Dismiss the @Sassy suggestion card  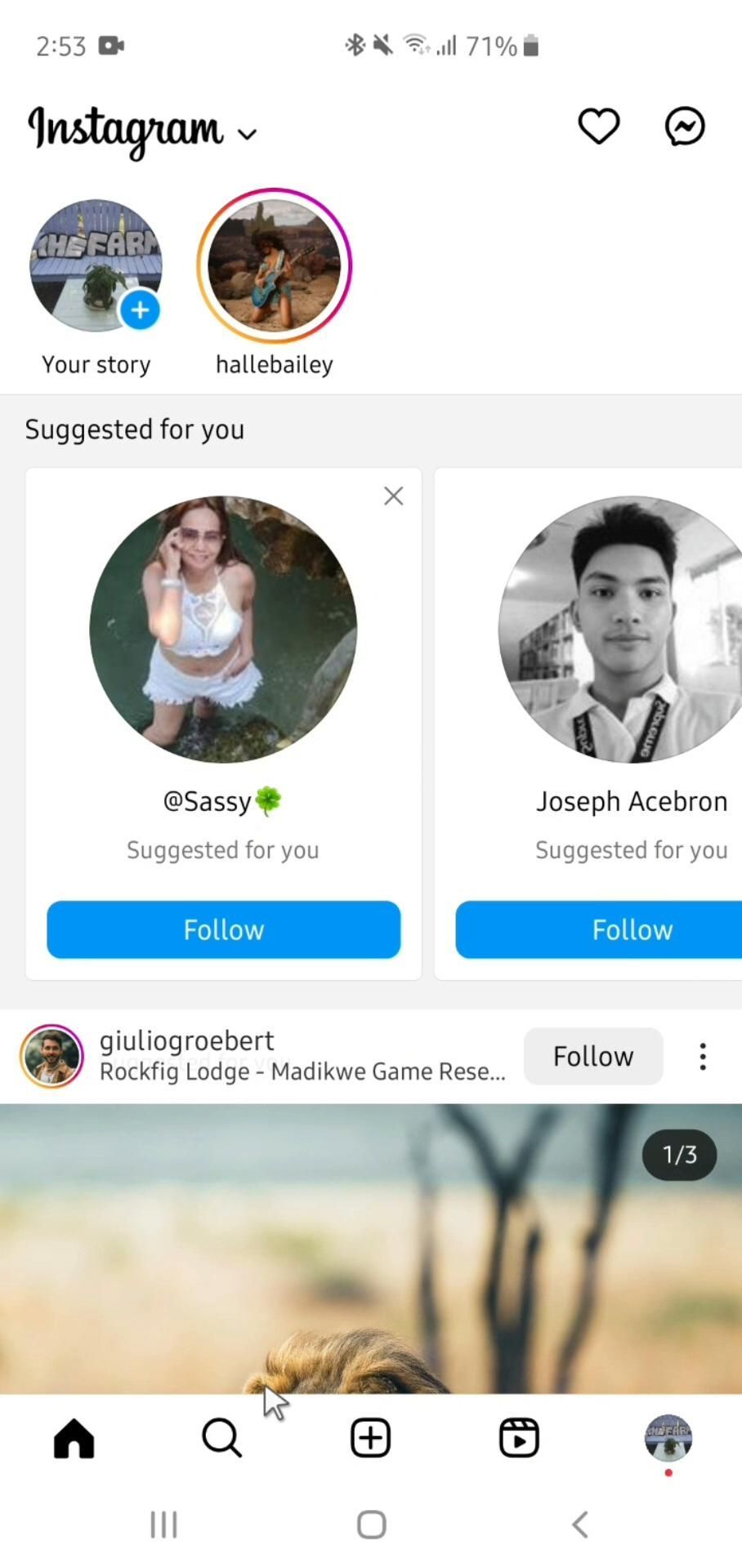tap(393, 496)
